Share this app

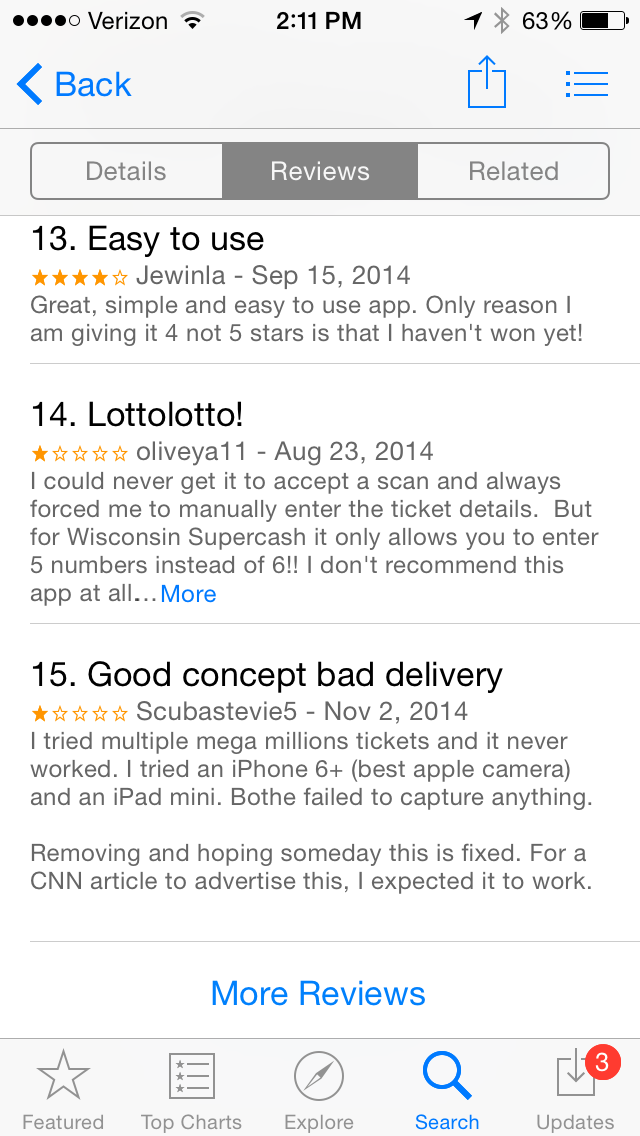487,84
